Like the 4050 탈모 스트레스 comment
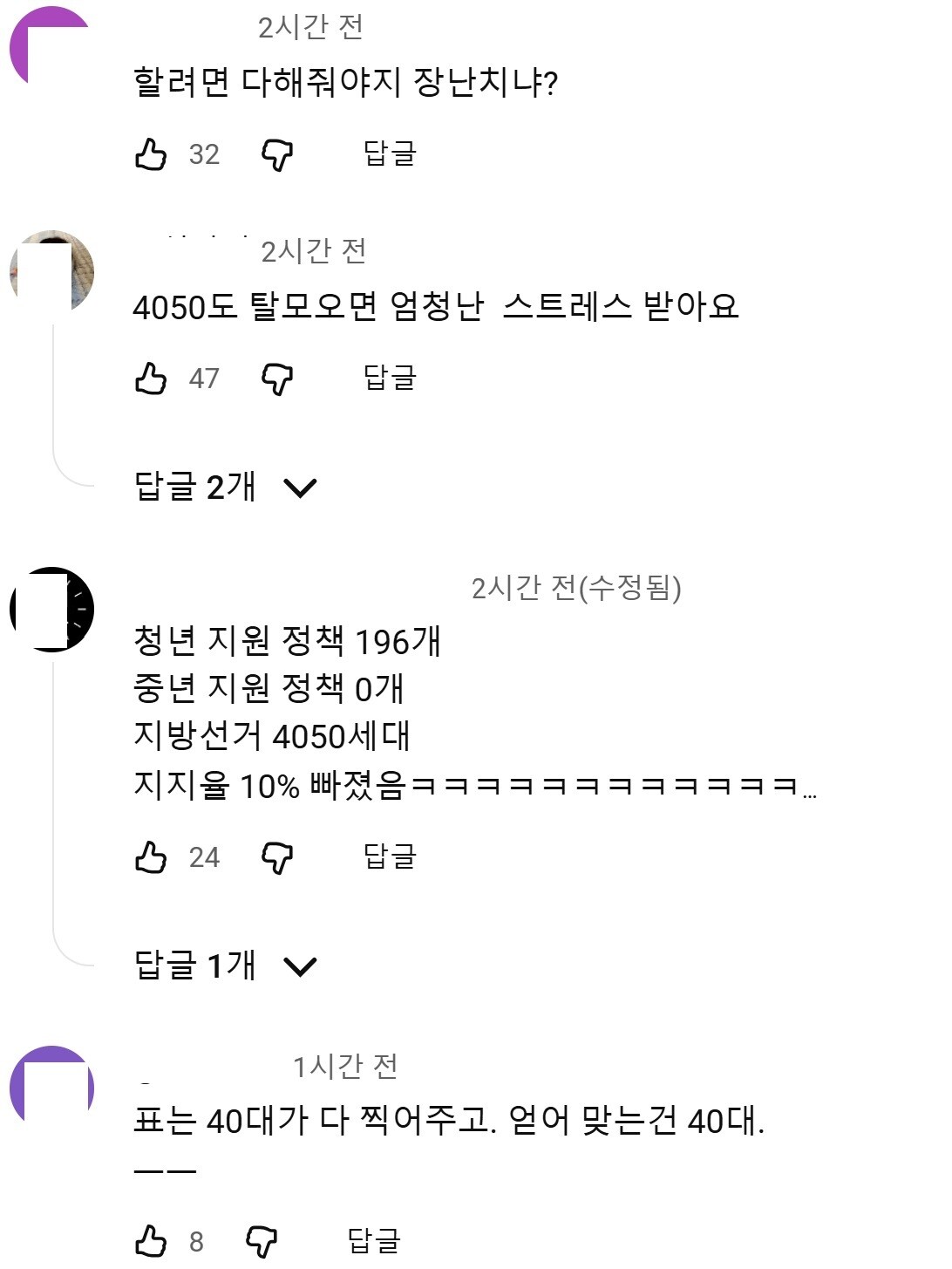 pos(151,379)
